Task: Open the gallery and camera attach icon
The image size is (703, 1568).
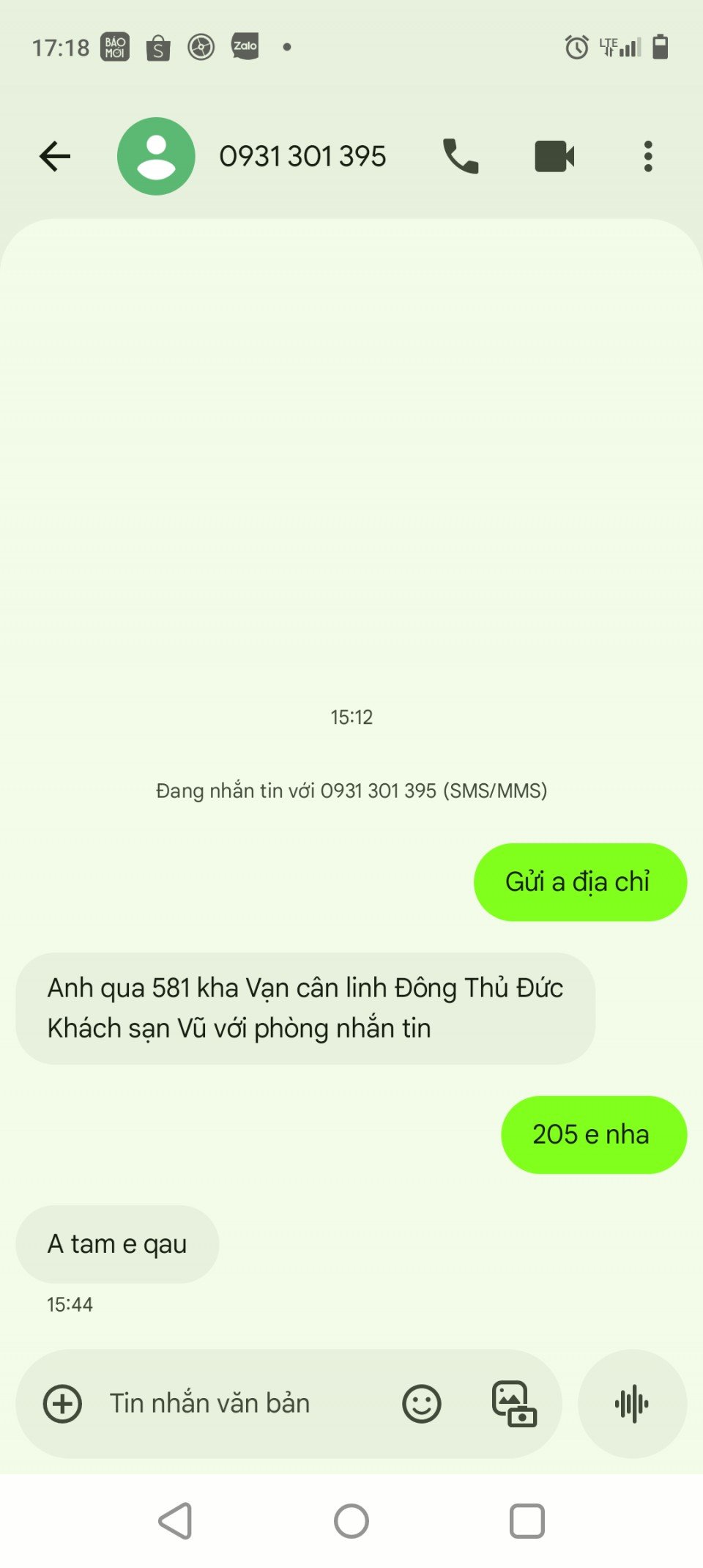Action: [514, 1404]
